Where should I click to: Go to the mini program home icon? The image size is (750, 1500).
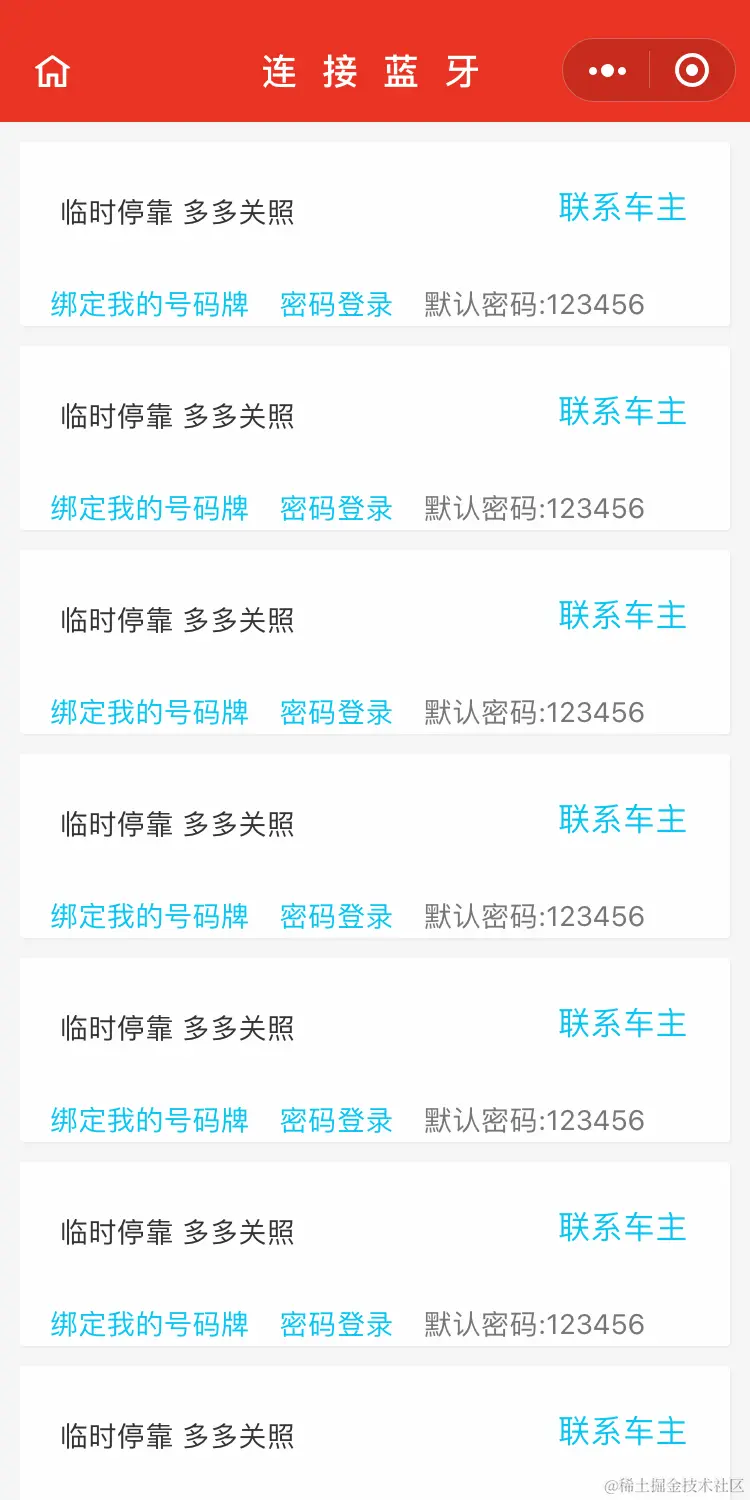pyautogui.click(x=52, y=71)
